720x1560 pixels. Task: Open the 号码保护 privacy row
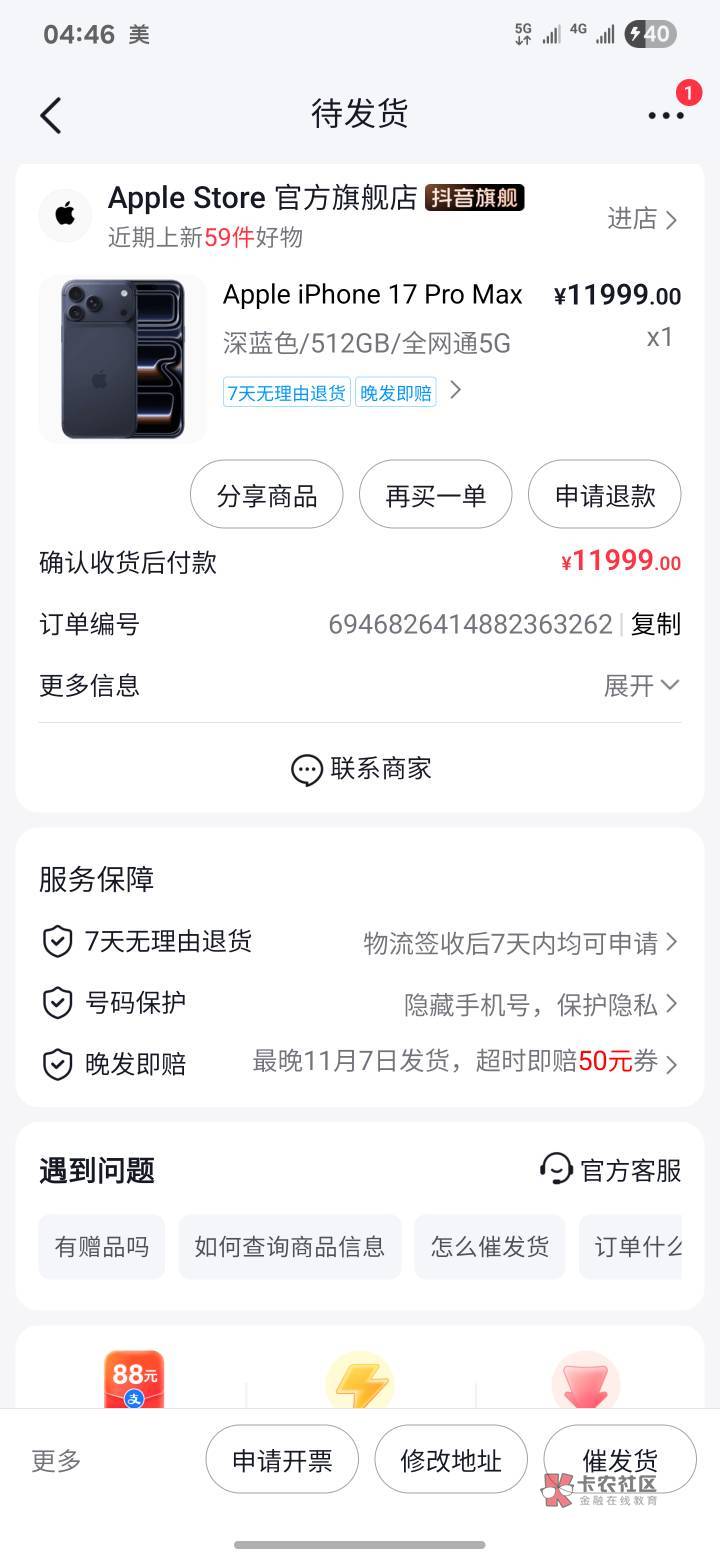click(x=360, y=1003)
